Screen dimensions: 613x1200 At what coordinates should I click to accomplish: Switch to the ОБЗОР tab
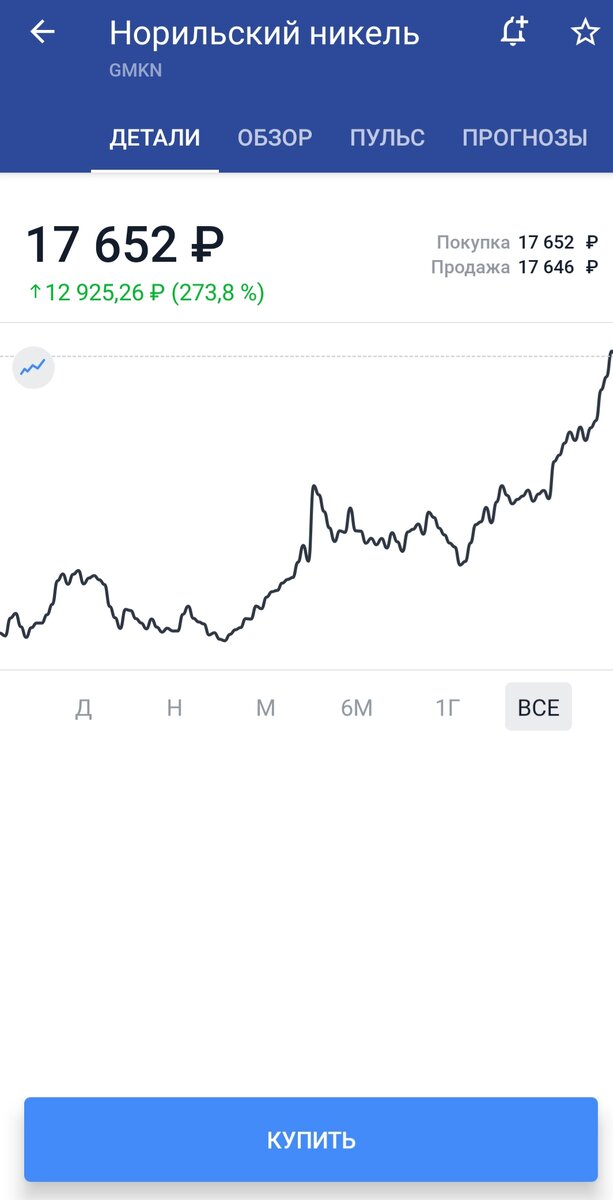click(275, 138)
